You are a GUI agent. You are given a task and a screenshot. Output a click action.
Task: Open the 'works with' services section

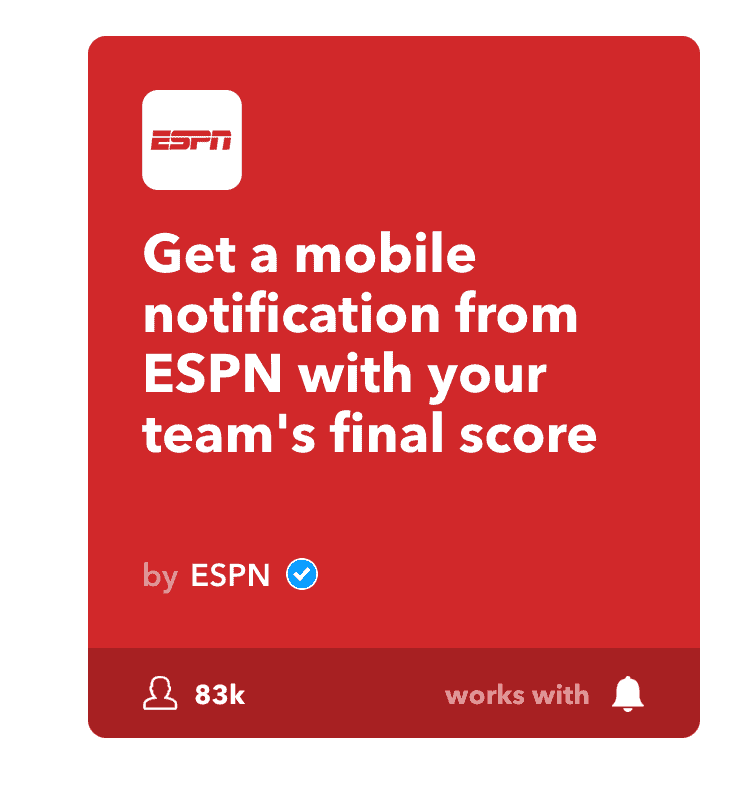click(x=519, y=694)
